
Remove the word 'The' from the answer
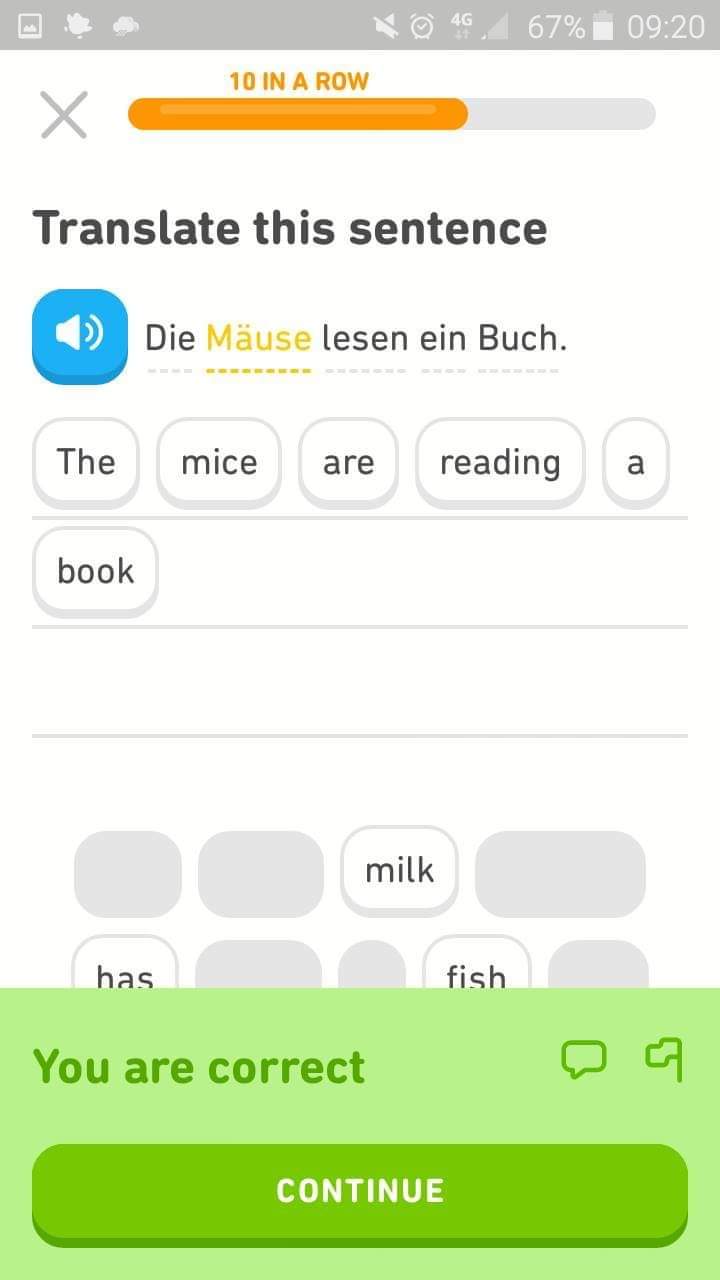coord(86,463)
